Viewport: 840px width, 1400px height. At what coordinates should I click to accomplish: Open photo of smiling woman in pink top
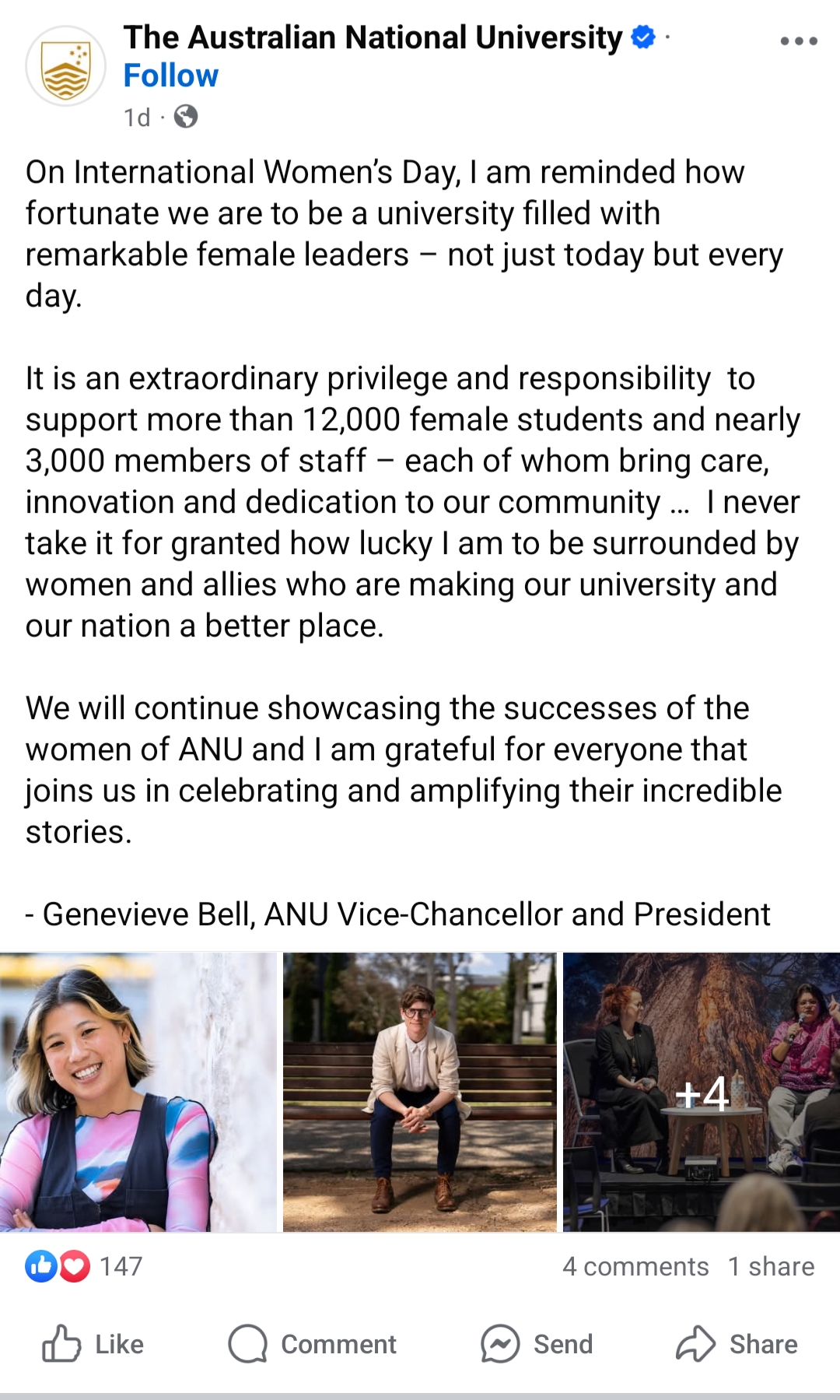coord(138,1092)
